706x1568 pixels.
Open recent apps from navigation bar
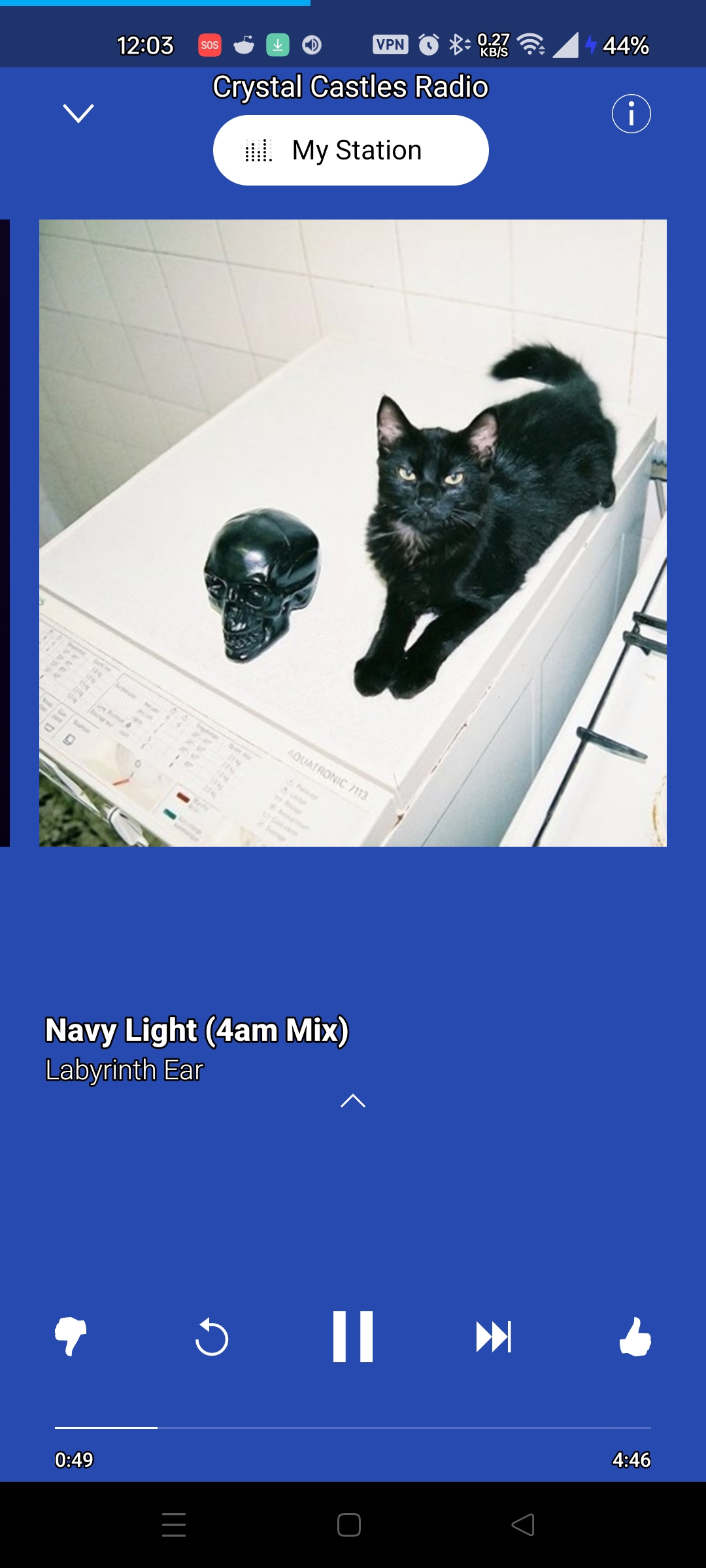click(x=174, y=1525)
